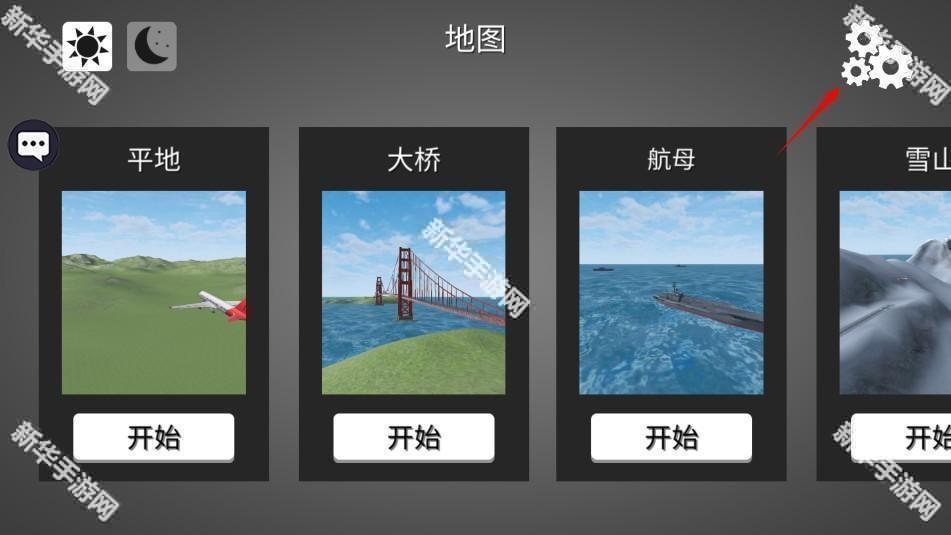This screenshot has height=535, width=951.
Task: Tap the 雪山 mountain preview image
Action: coord(896,292)
